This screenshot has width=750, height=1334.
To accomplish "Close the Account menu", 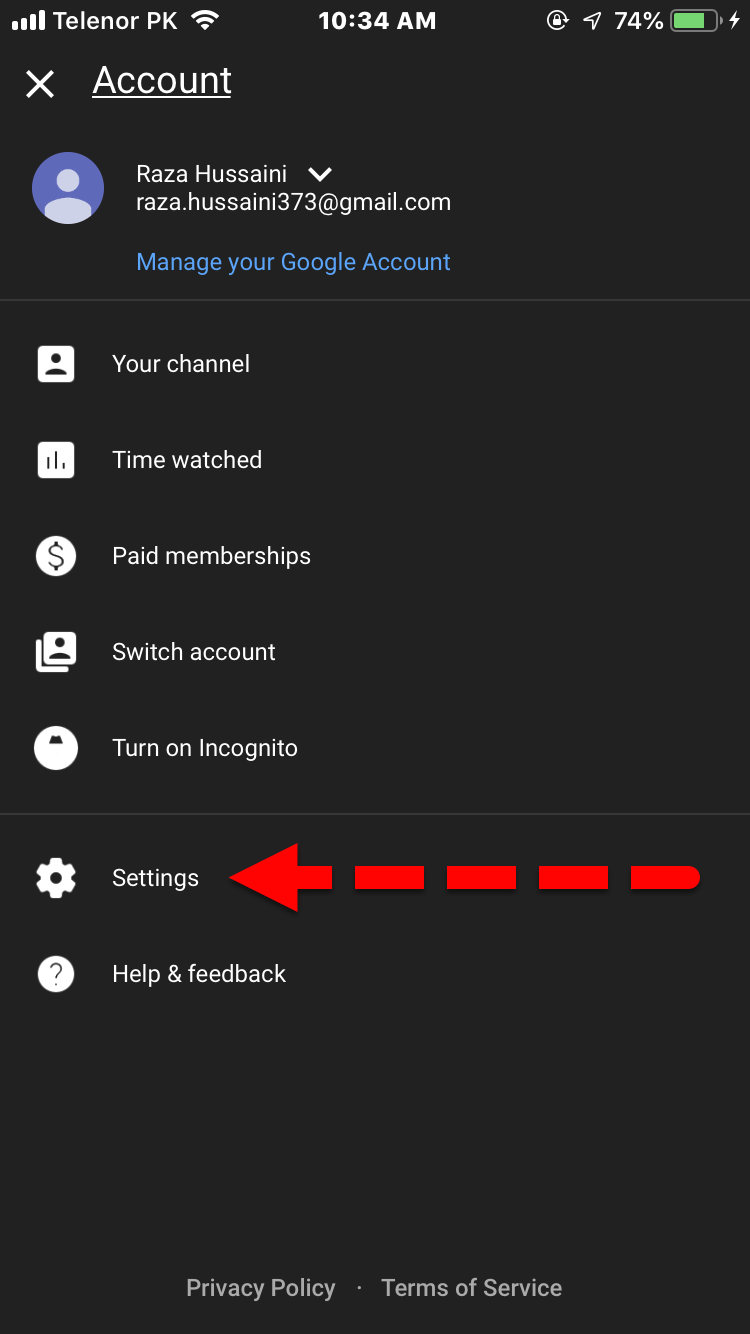I will click(x=40, y=84).
